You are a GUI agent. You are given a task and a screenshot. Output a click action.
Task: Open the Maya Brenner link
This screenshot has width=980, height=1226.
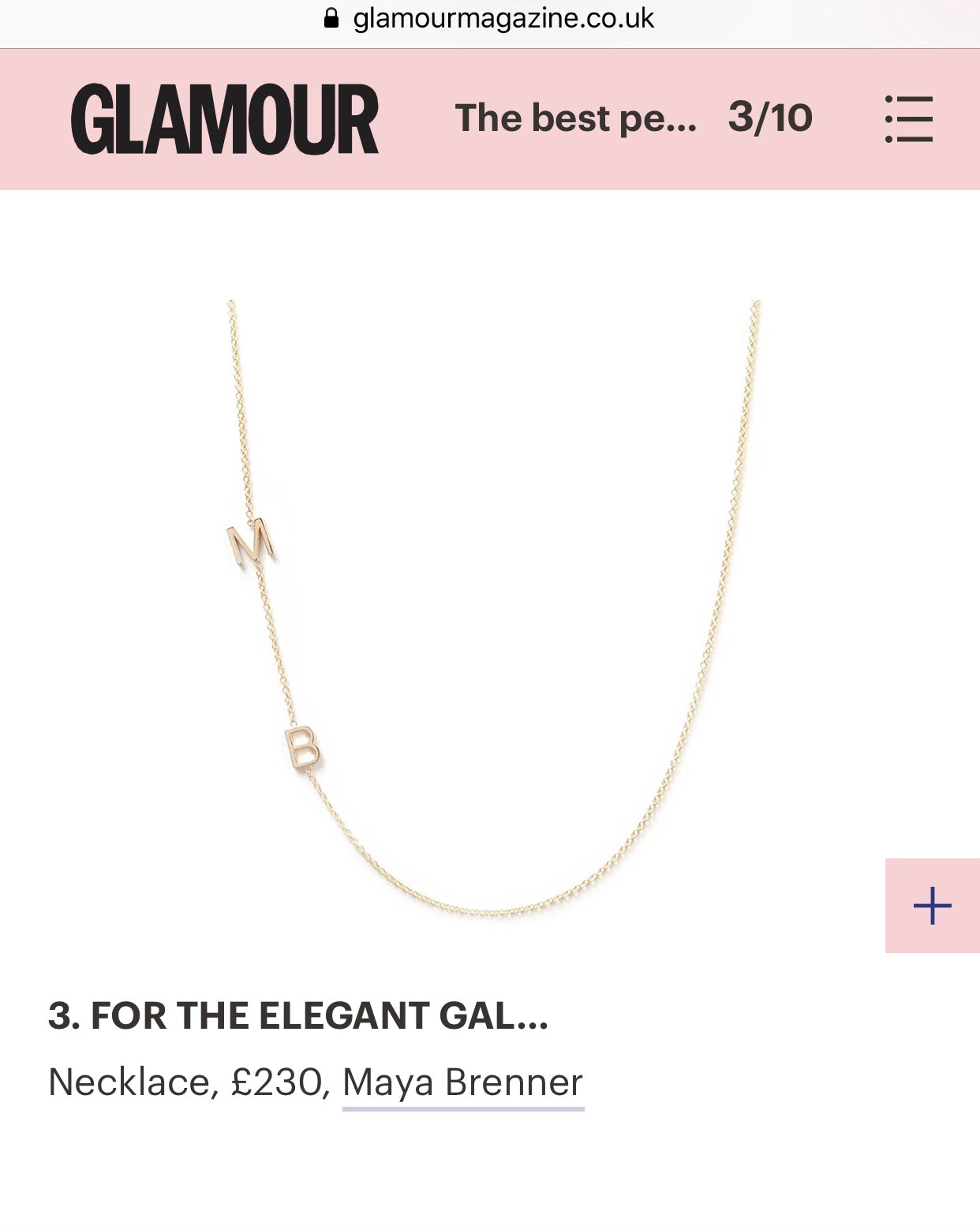click(462, 1082)
